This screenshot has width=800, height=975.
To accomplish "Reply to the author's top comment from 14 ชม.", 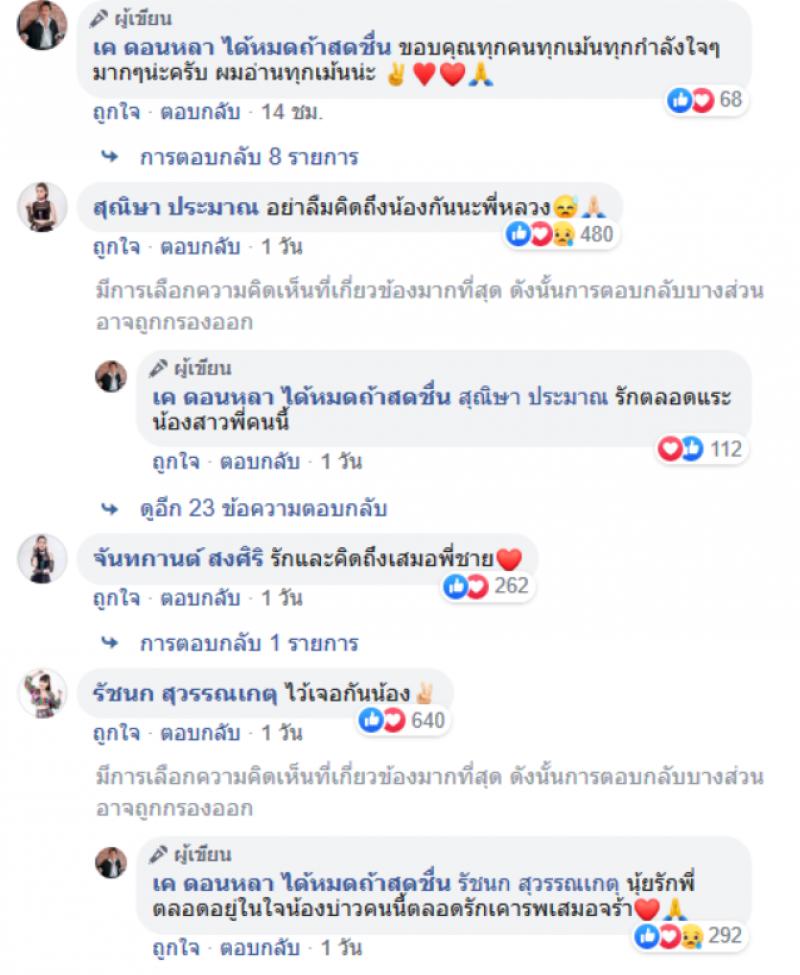I will 200,113.
